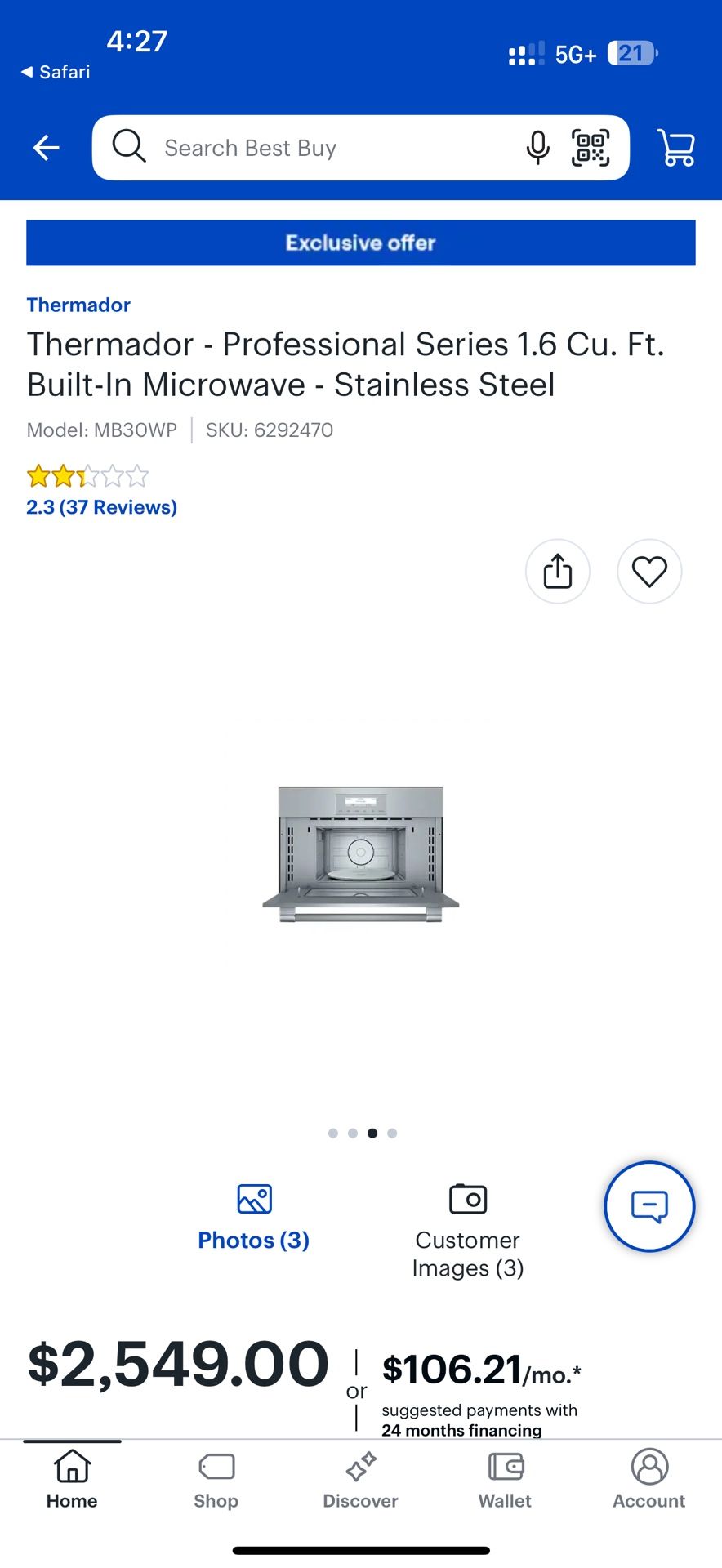Open the 2.3 (37 Reviews) link
Screen dimensions: 722x1568
pyautogui.click(x=101, y=506)
